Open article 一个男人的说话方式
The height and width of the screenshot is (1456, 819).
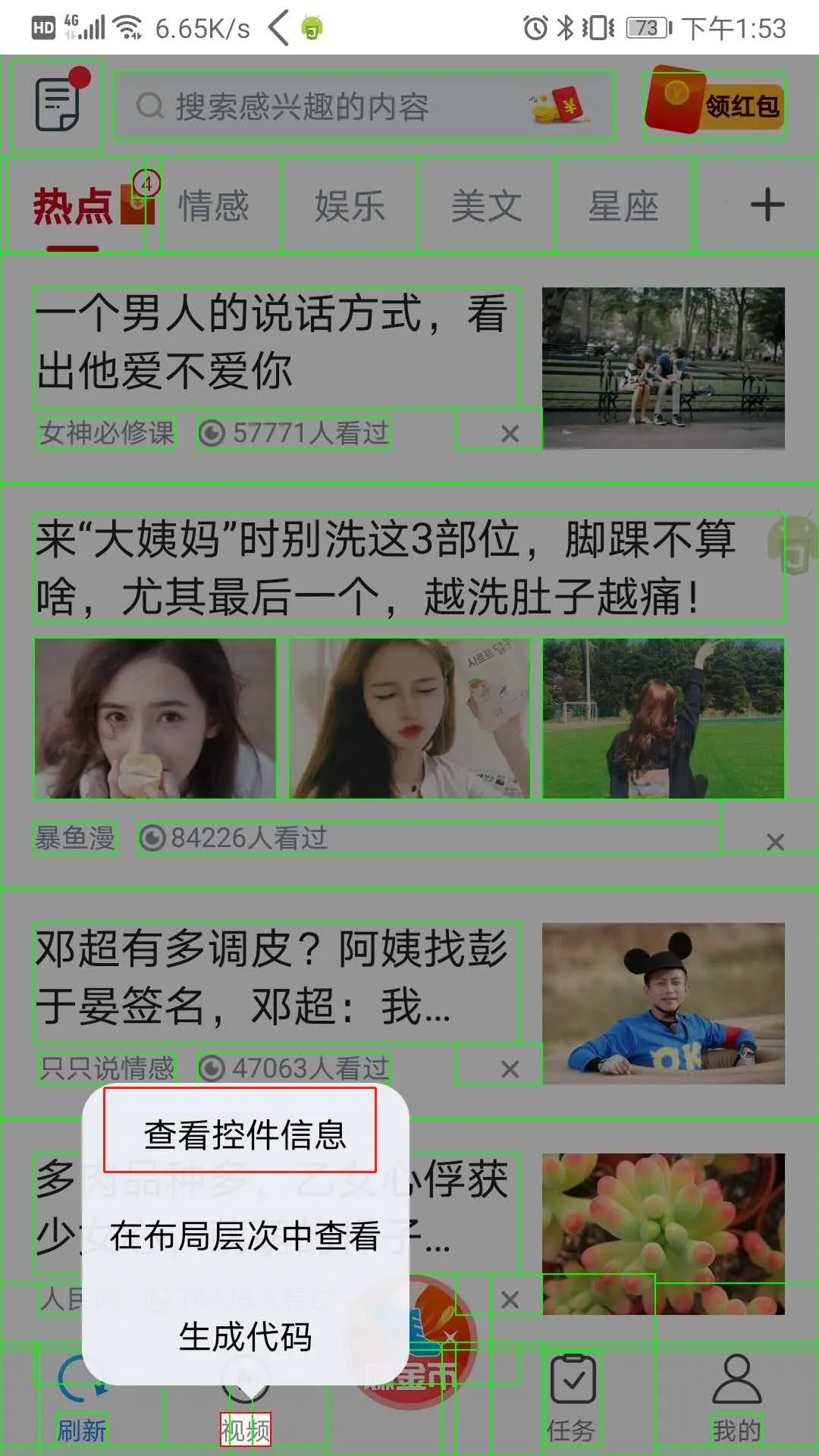click(x=276, y=343)
